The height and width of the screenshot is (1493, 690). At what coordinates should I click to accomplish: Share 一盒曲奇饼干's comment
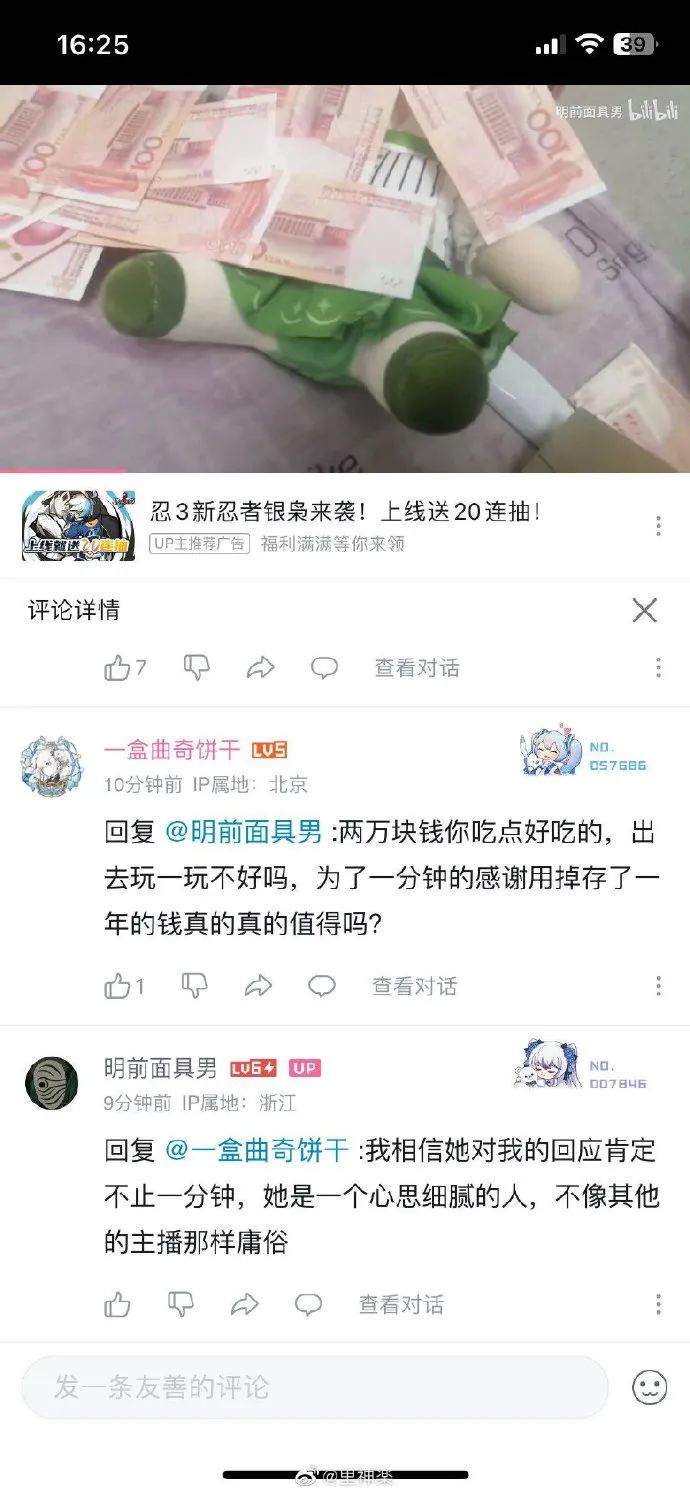point(259,986)
